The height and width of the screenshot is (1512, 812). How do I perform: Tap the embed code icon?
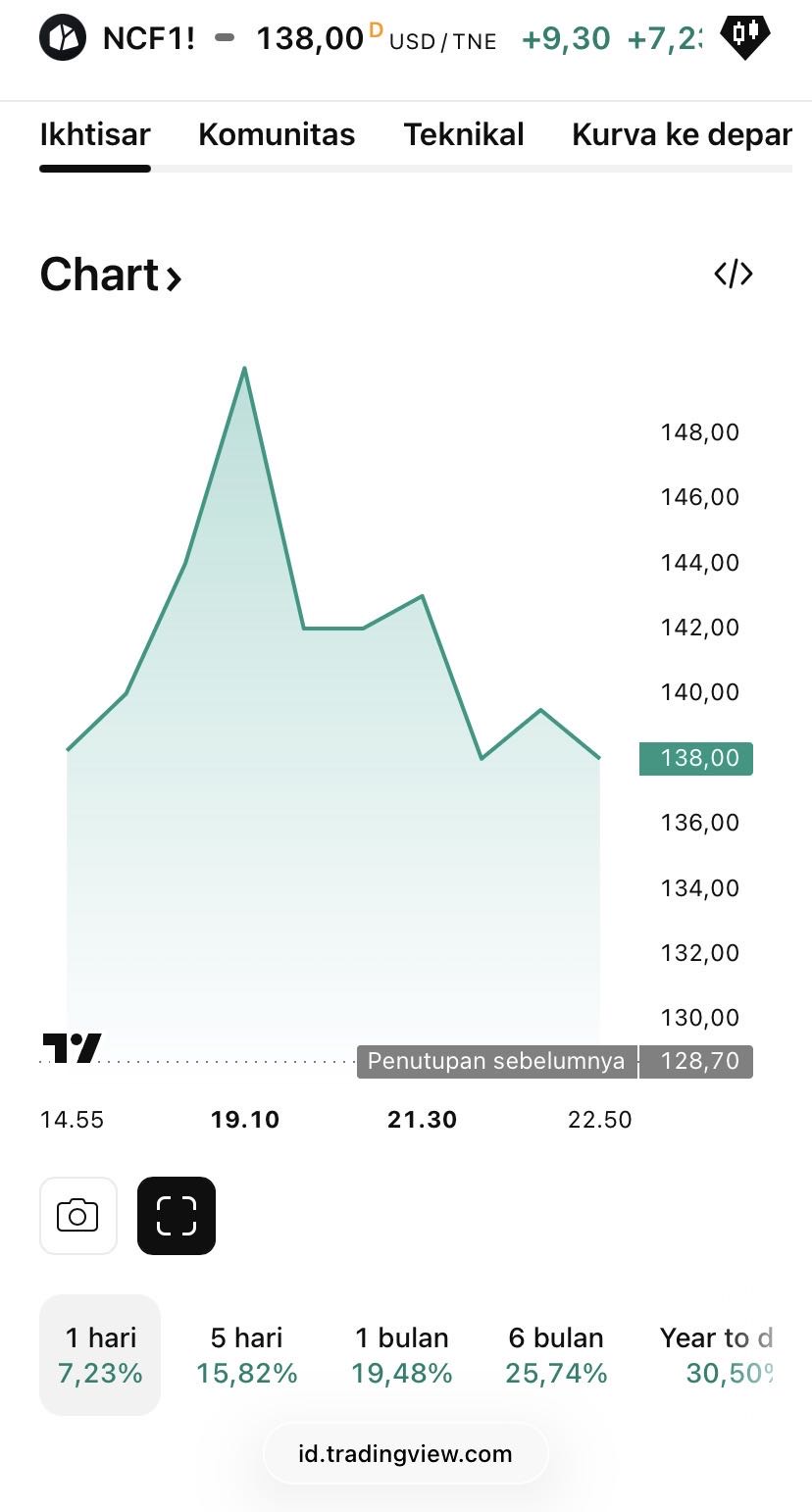[734, 275]
